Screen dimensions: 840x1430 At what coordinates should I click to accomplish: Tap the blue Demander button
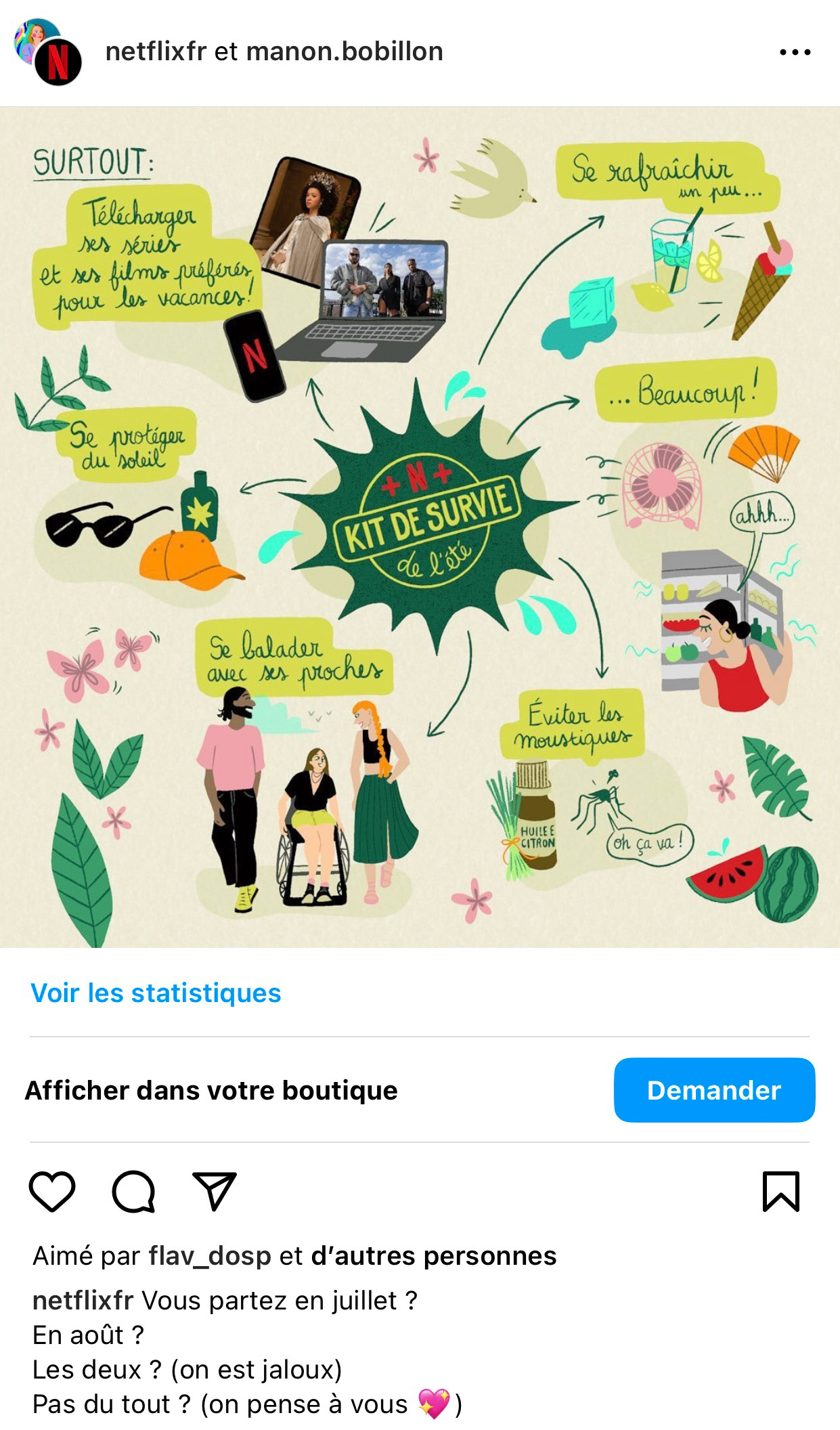coord(714,1090)
